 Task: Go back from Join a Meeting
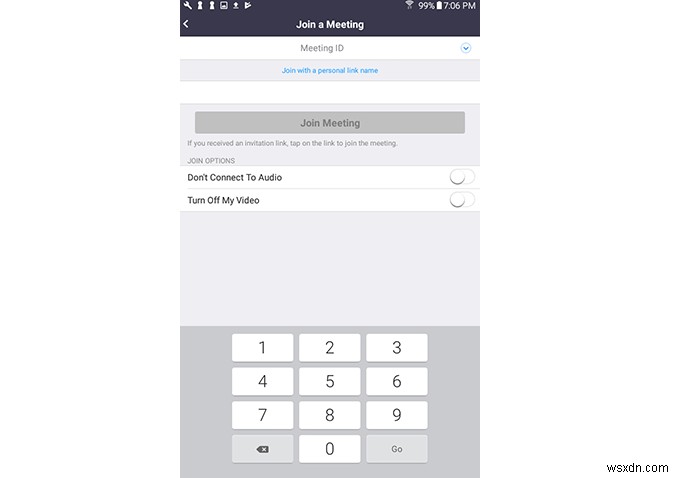tap(186, 24)
